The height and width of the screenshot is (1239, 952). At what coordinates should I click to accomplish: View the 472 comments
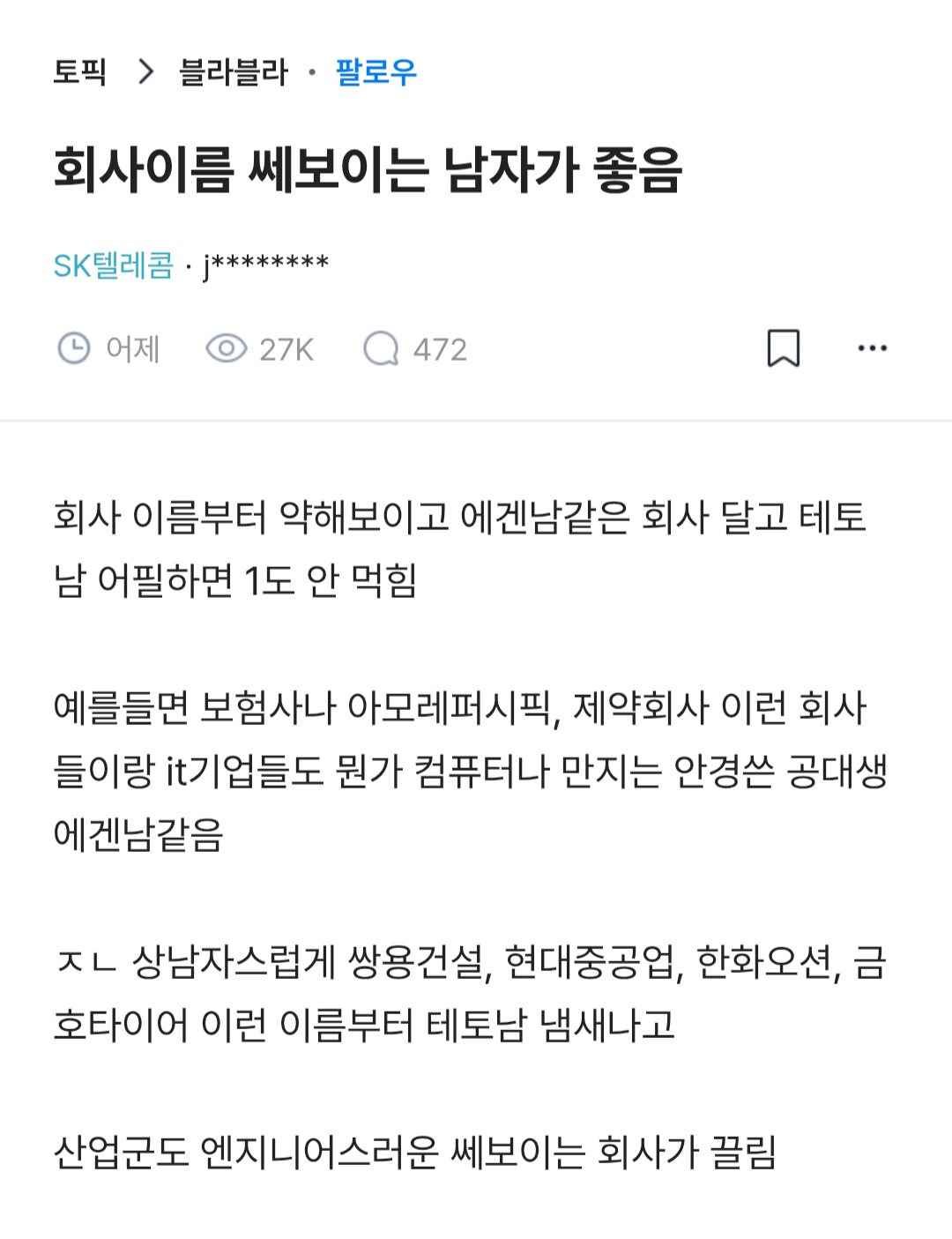pyautogui.click(x=414, y=349)
